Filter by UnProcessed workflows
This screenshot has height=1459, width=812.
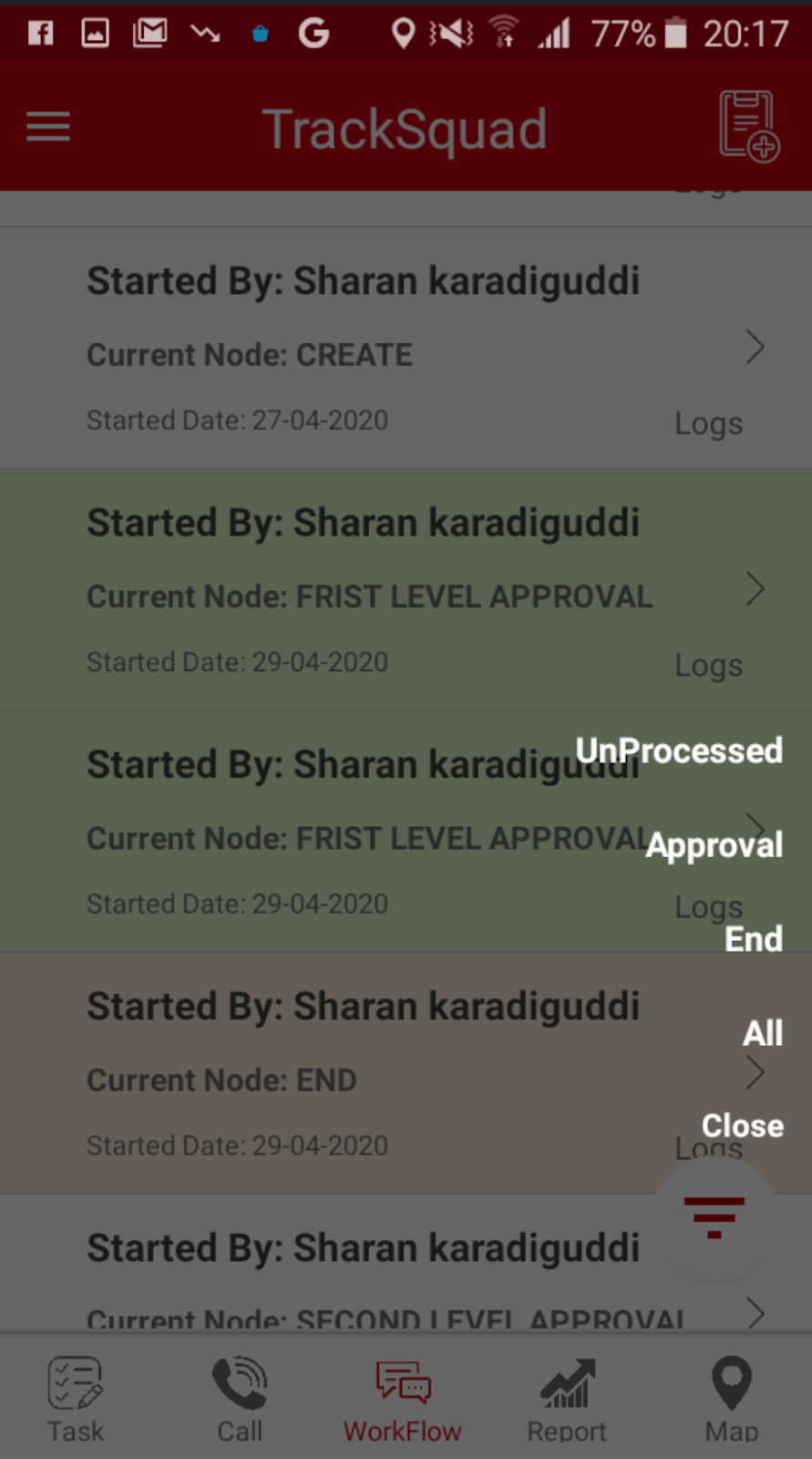679,750
